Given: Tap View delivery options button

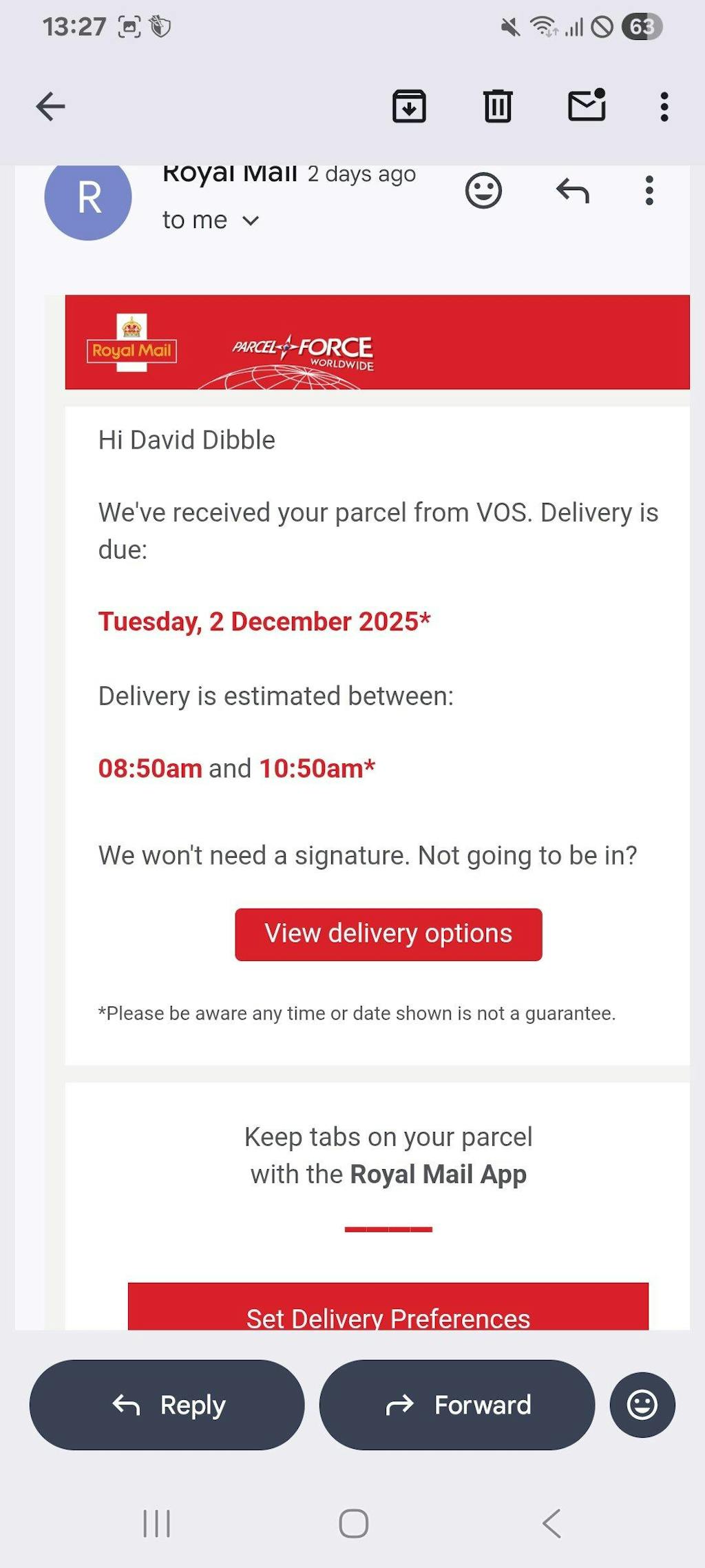Looking at the screenshot, I should [x=388, y=934].
